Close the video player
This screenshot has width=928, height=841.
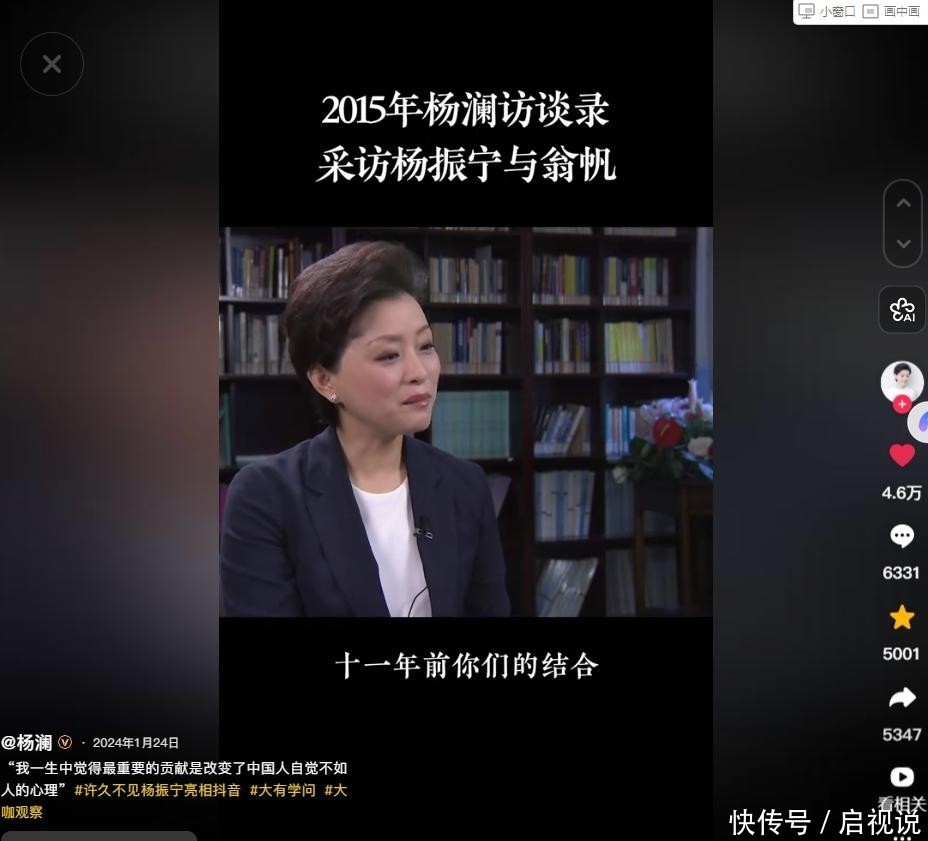(x=52, y=64)
